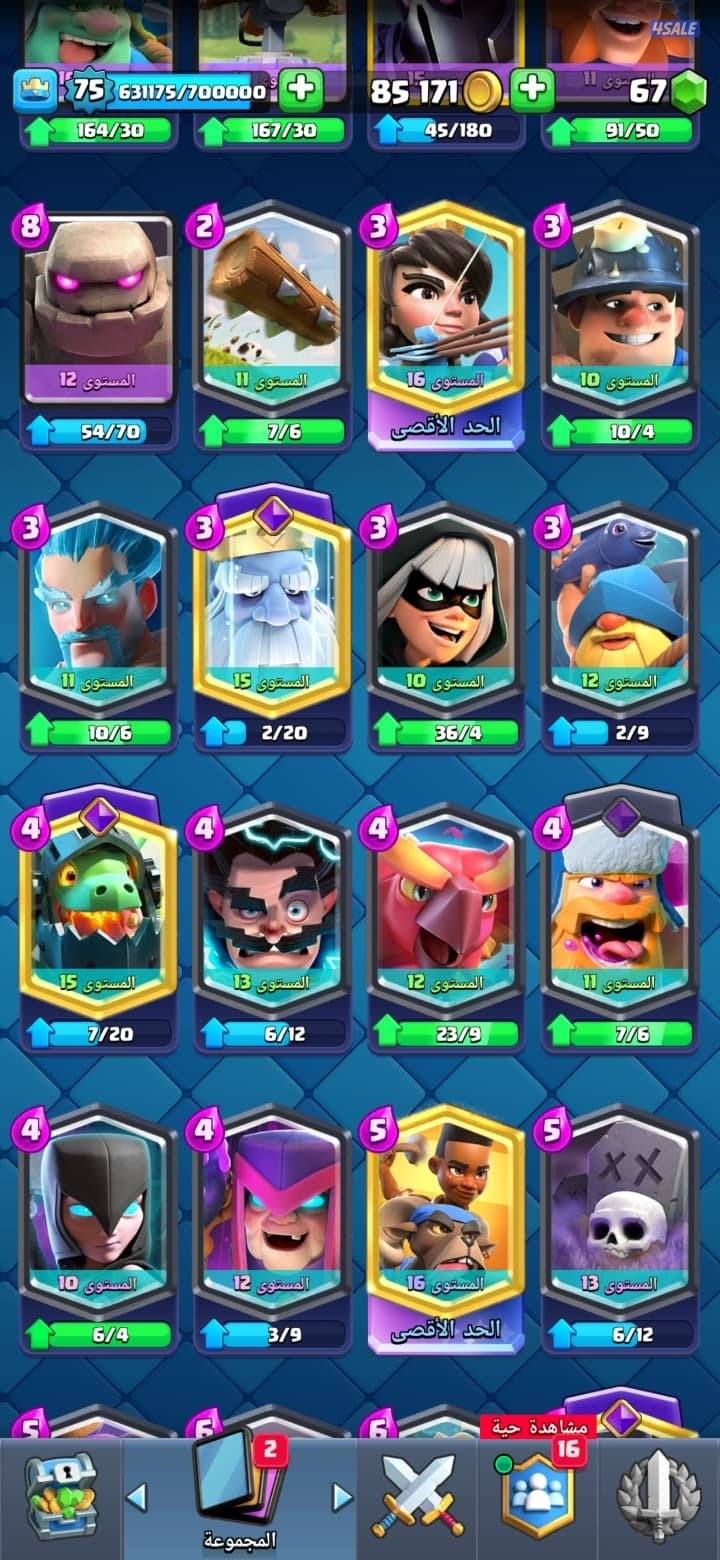Tap the green plus next to gold coins

532,92
